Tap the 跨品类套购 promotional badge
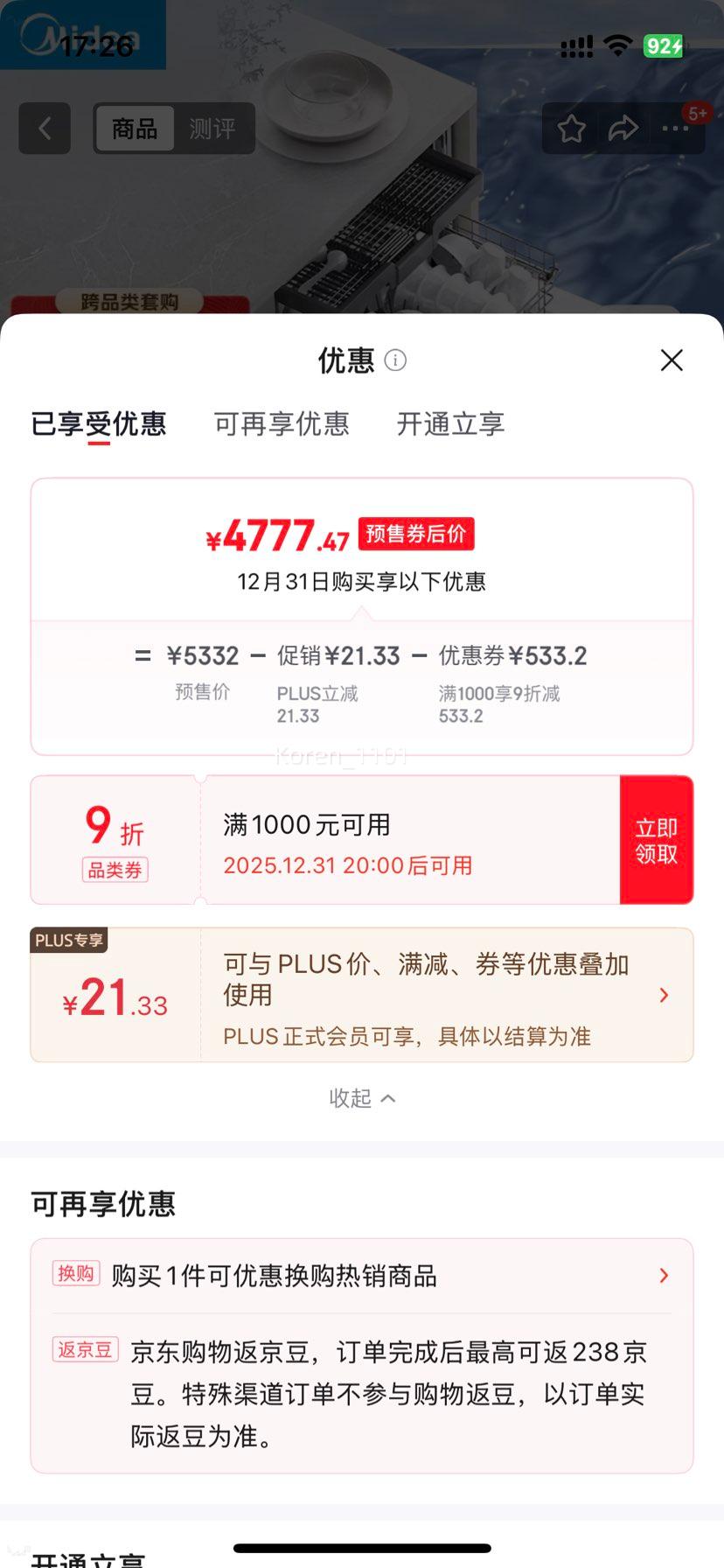Screen dimensions: 724x1568 tap(129, 302)
